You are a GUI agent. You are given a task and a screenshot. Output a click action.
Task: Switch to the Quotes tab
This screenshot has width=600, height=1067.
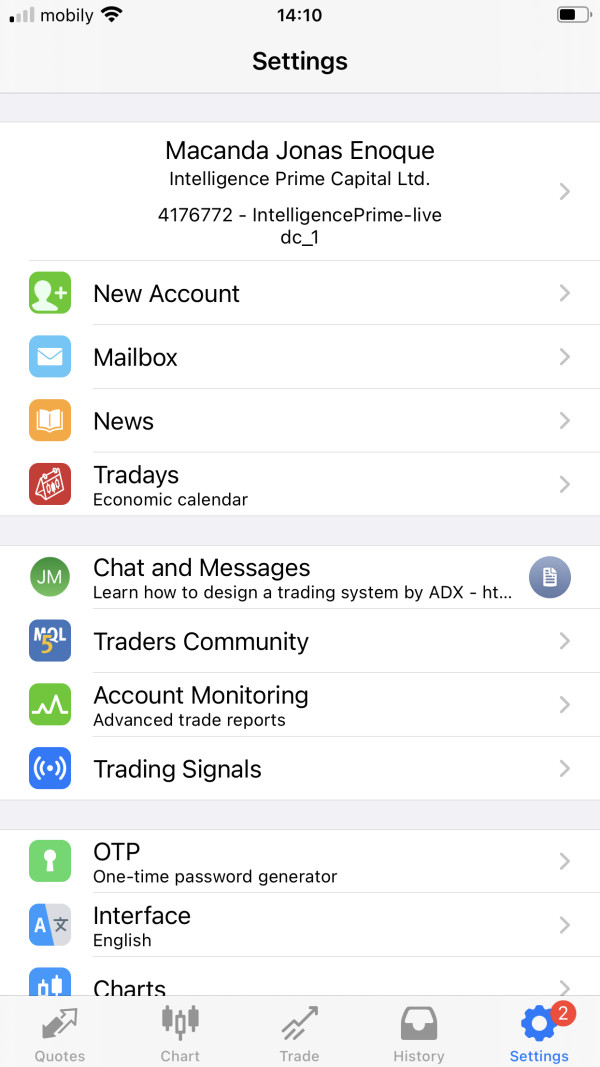pyautogui.click(x=60, y=1033)
